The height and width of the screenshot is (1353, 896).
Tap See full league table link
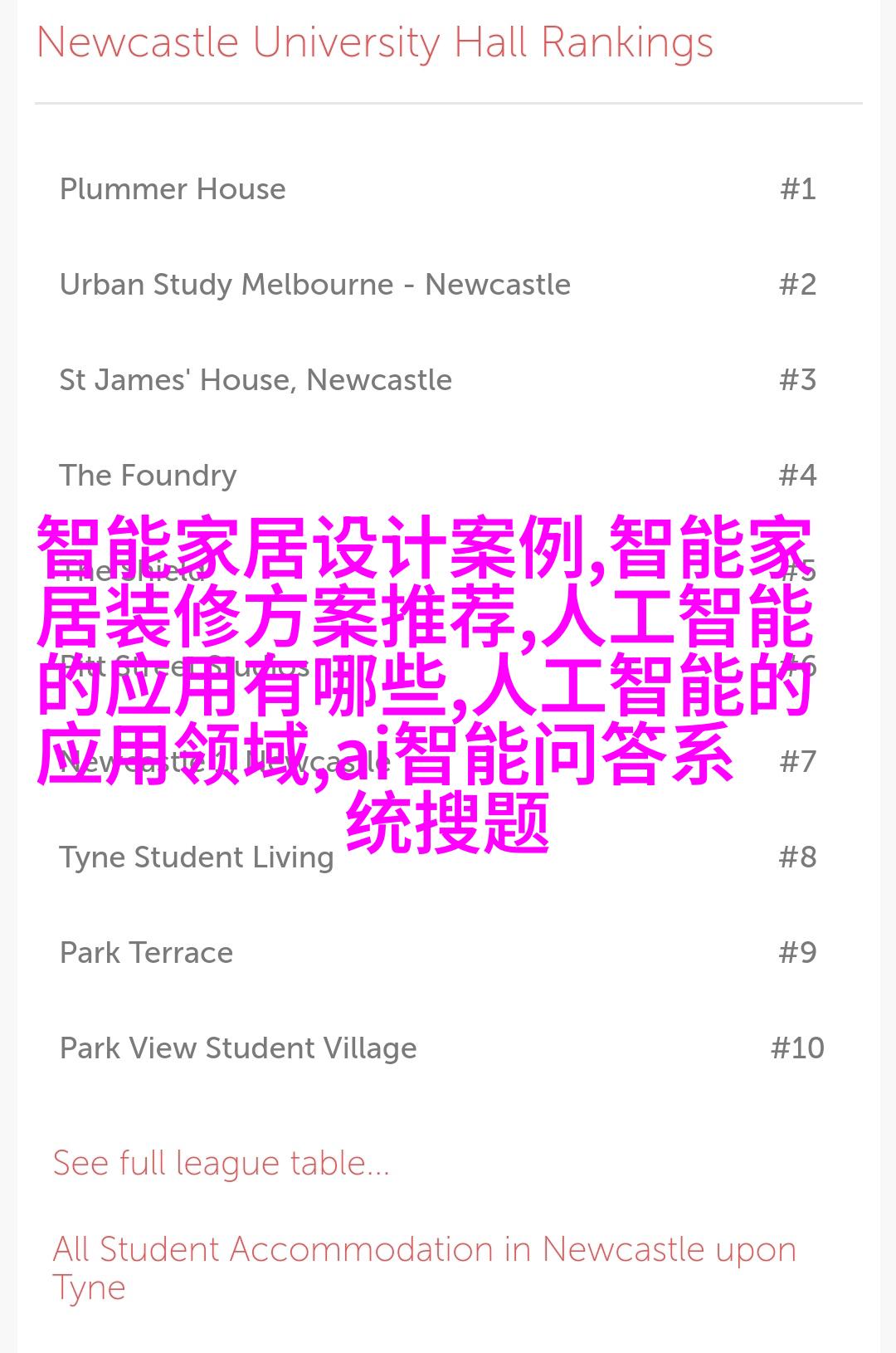[221, 1163]
